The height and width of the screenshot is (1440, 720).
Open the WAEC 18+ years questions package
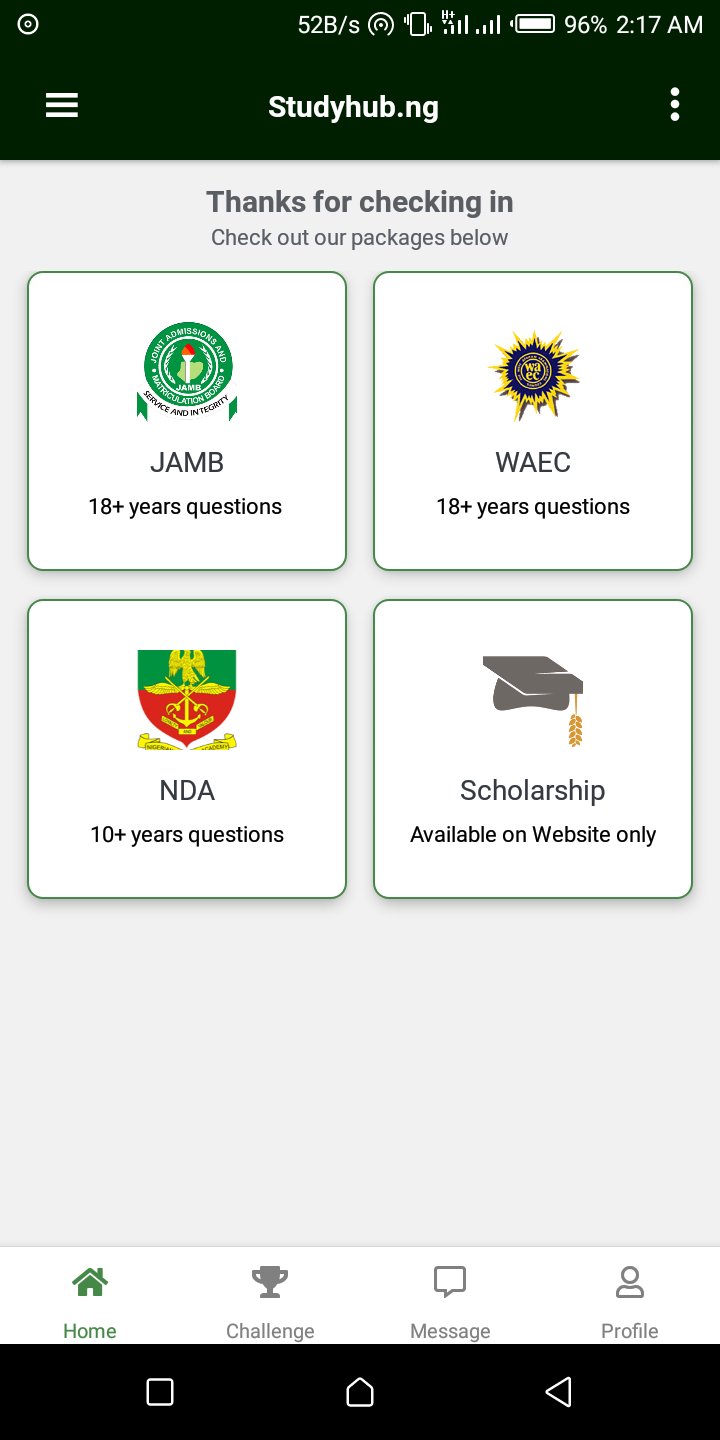532,420
